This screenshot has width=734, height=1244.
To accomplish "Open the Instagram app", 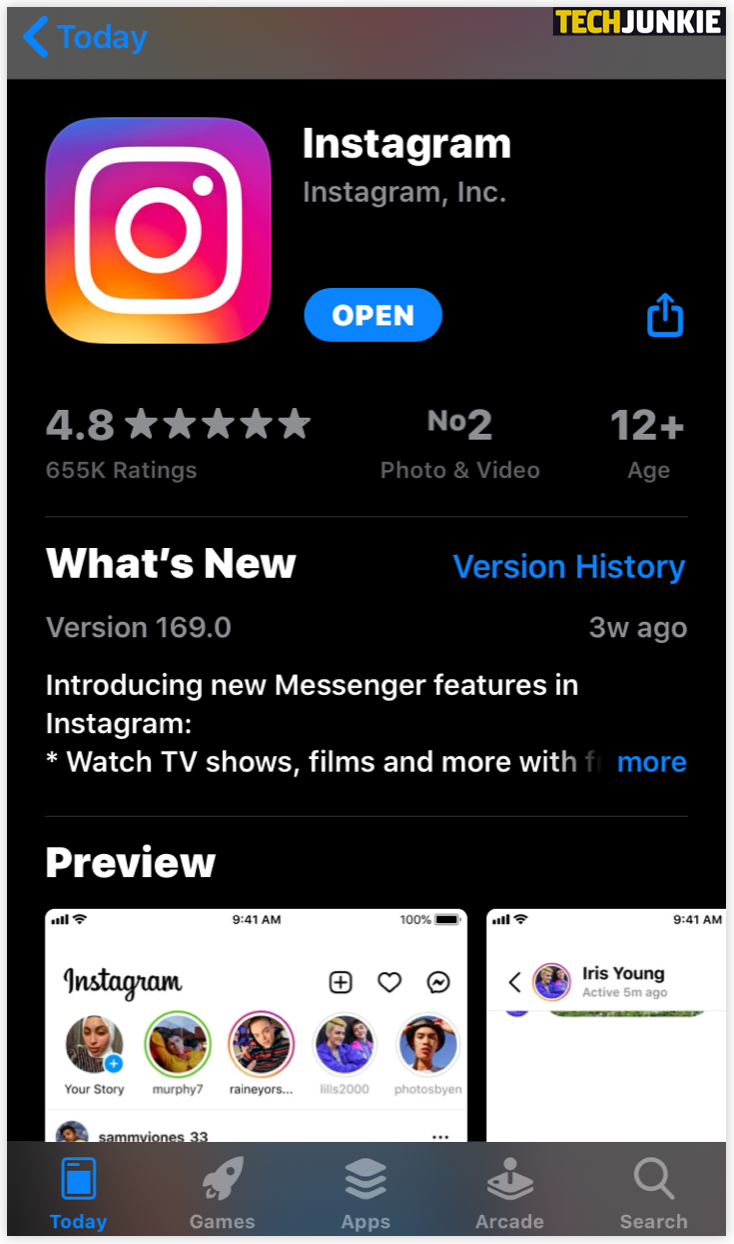I will (x=373, y=316).
